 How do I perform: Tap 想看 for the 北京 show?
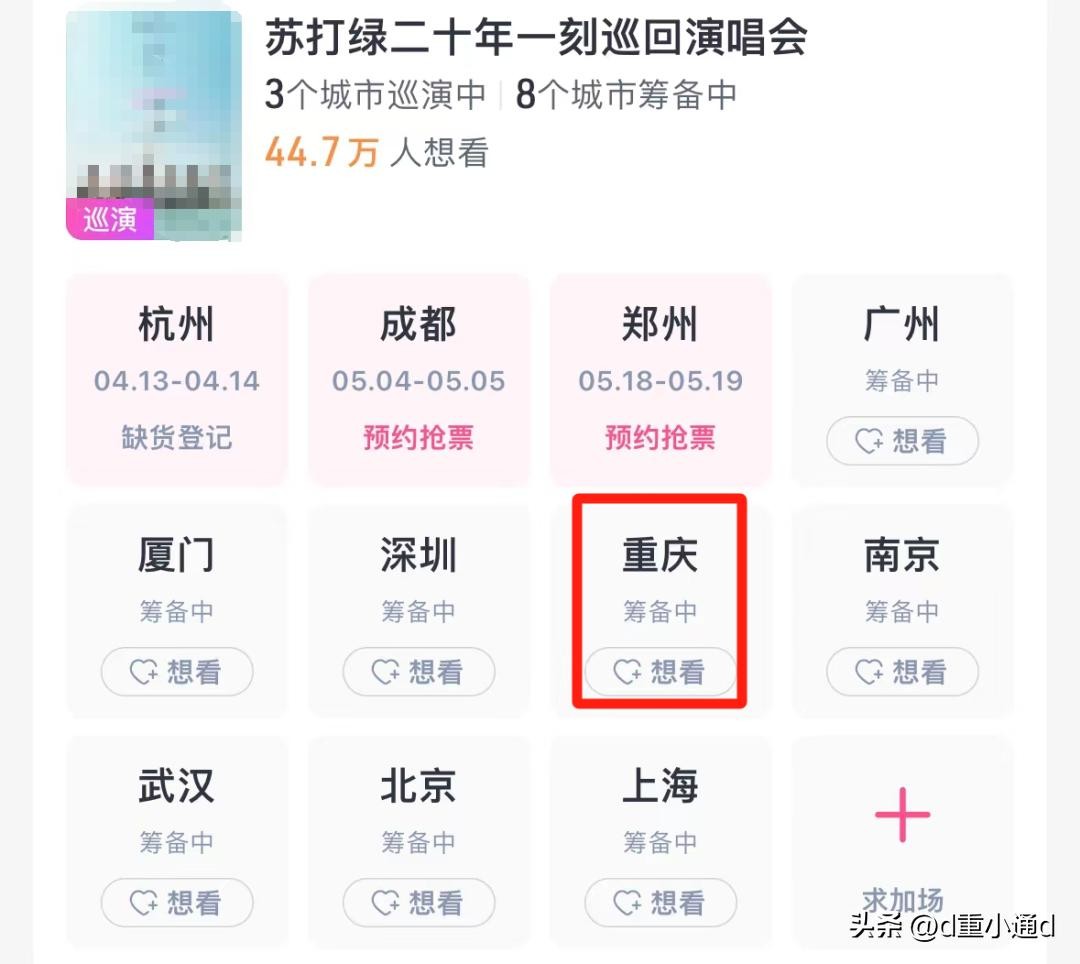coord(418,903)
